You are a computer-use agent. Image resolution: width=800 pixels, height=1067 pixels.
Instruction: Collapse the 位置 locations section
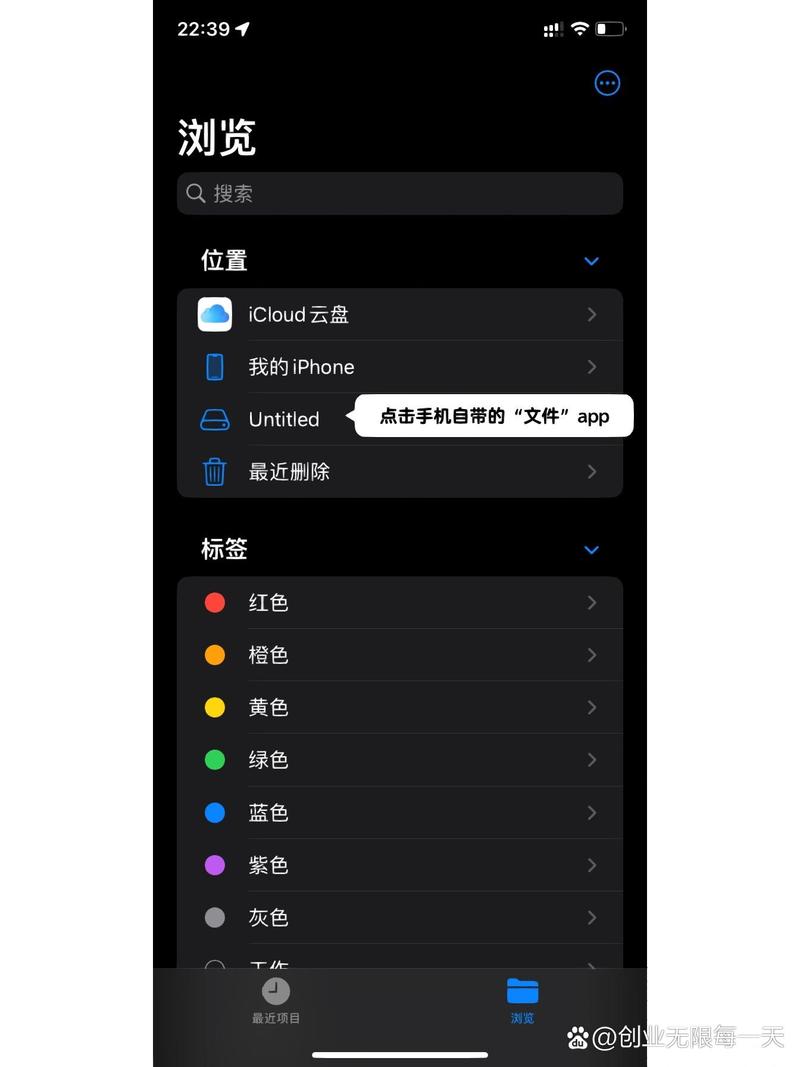coord(591,261)
